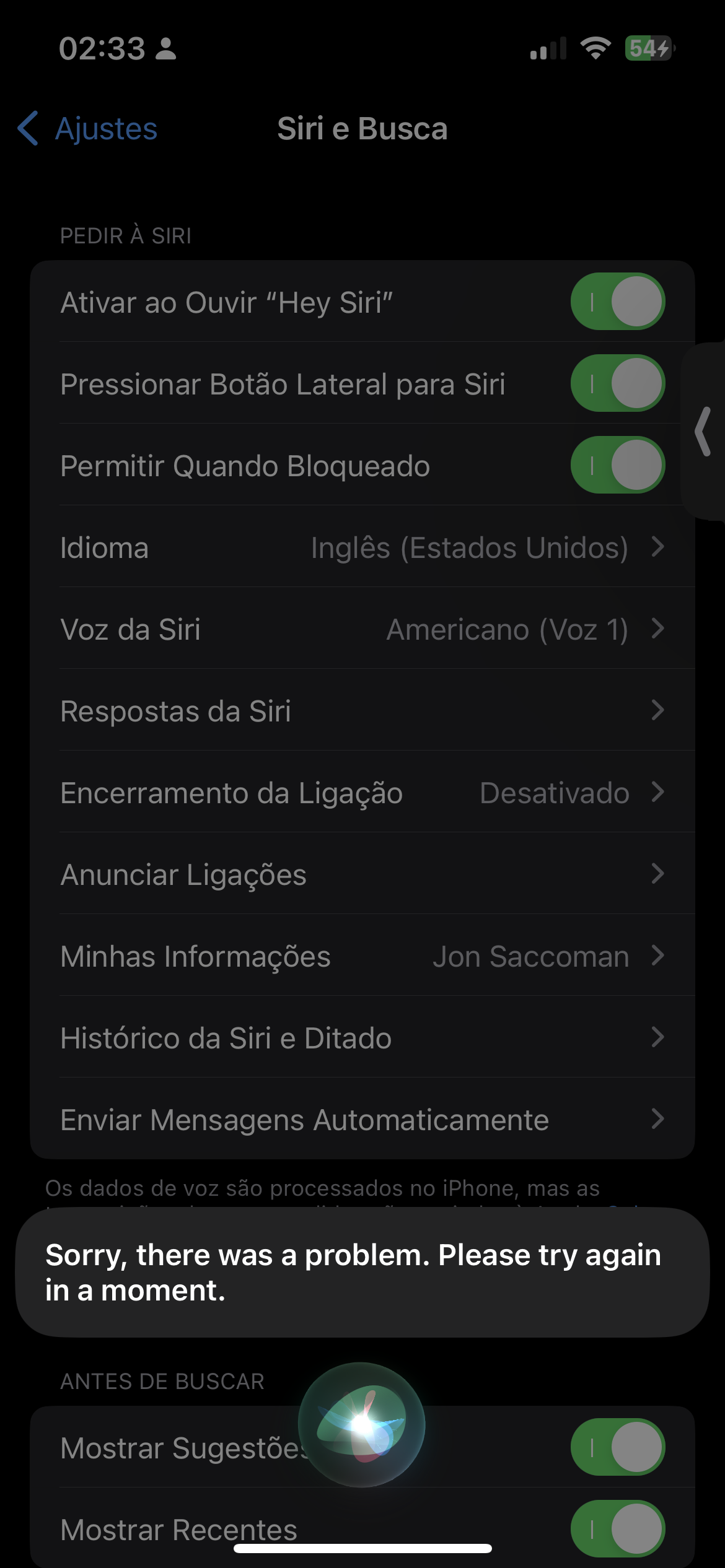Open Minhas Informações
The image size is (725, 1568).
(x=362, y=956)
